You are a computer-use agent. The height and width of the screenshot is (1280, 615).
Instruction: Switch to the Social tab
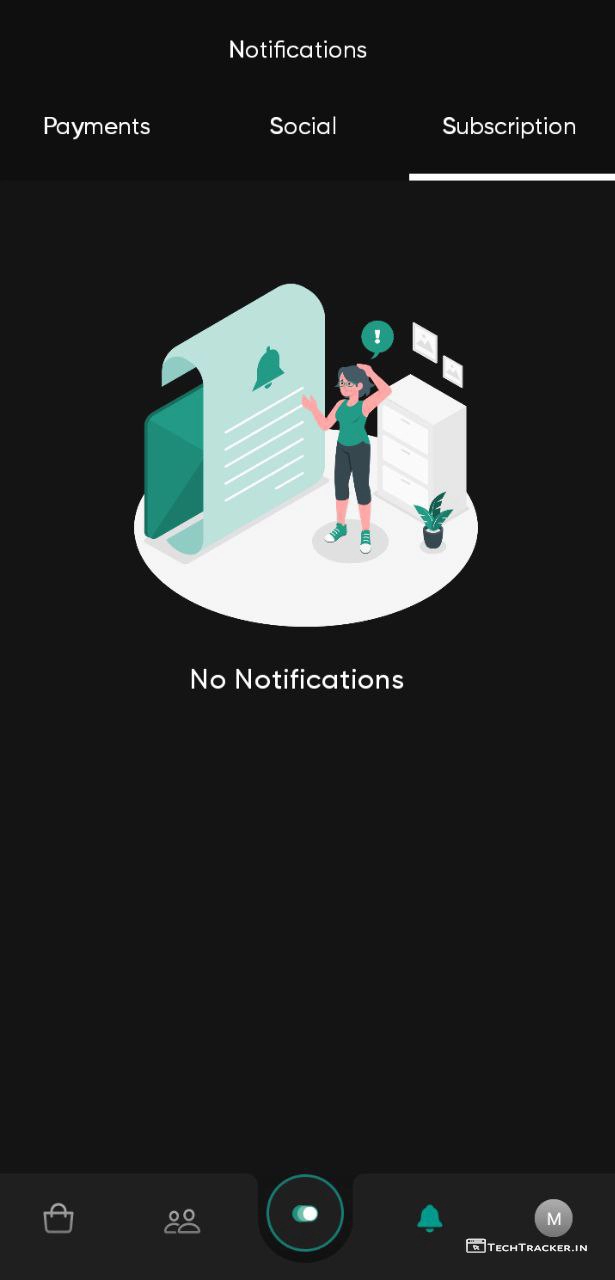(303, 127)
